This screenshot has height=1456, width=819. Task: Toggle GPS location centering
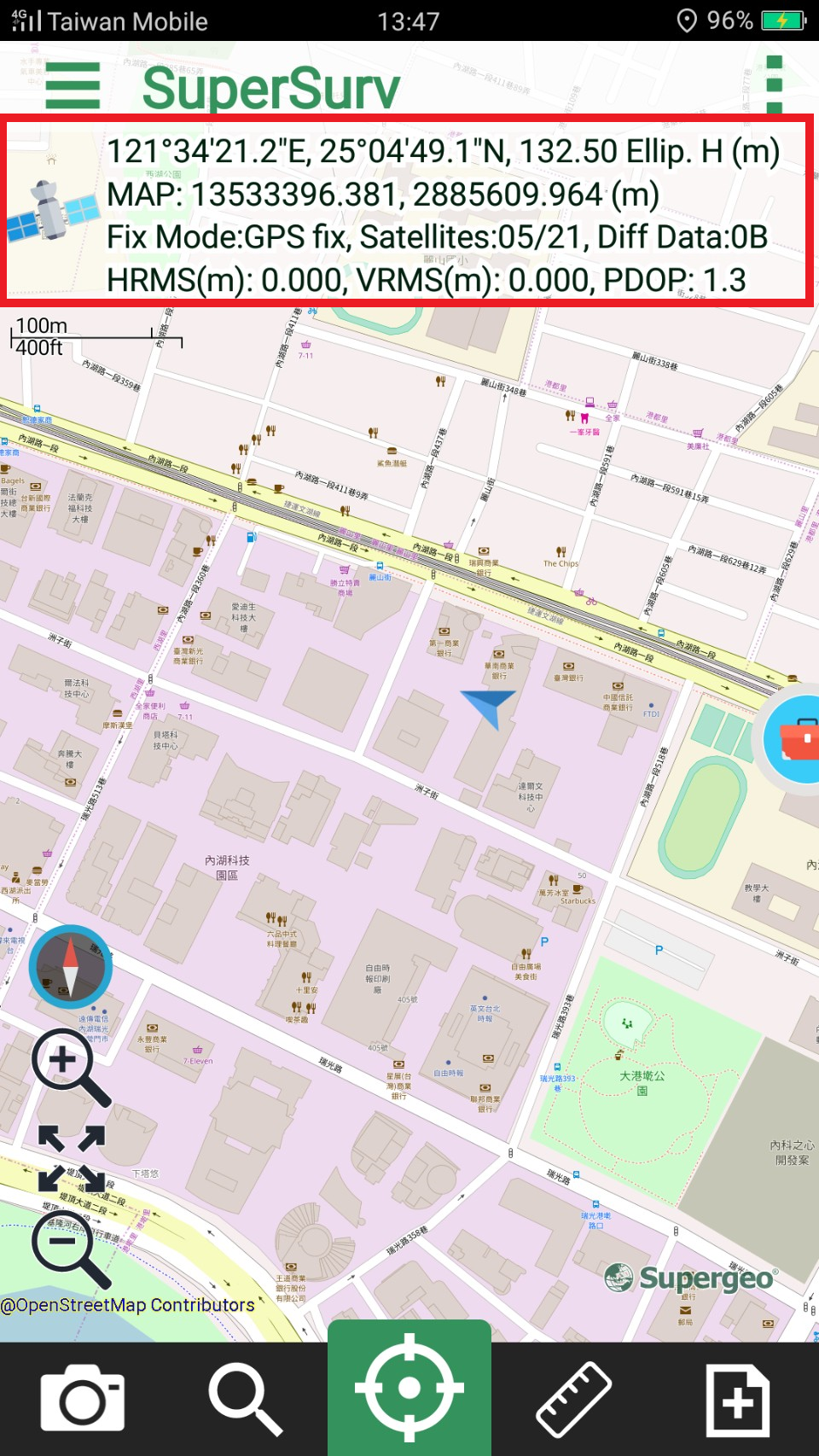[x=409, y=1388]
